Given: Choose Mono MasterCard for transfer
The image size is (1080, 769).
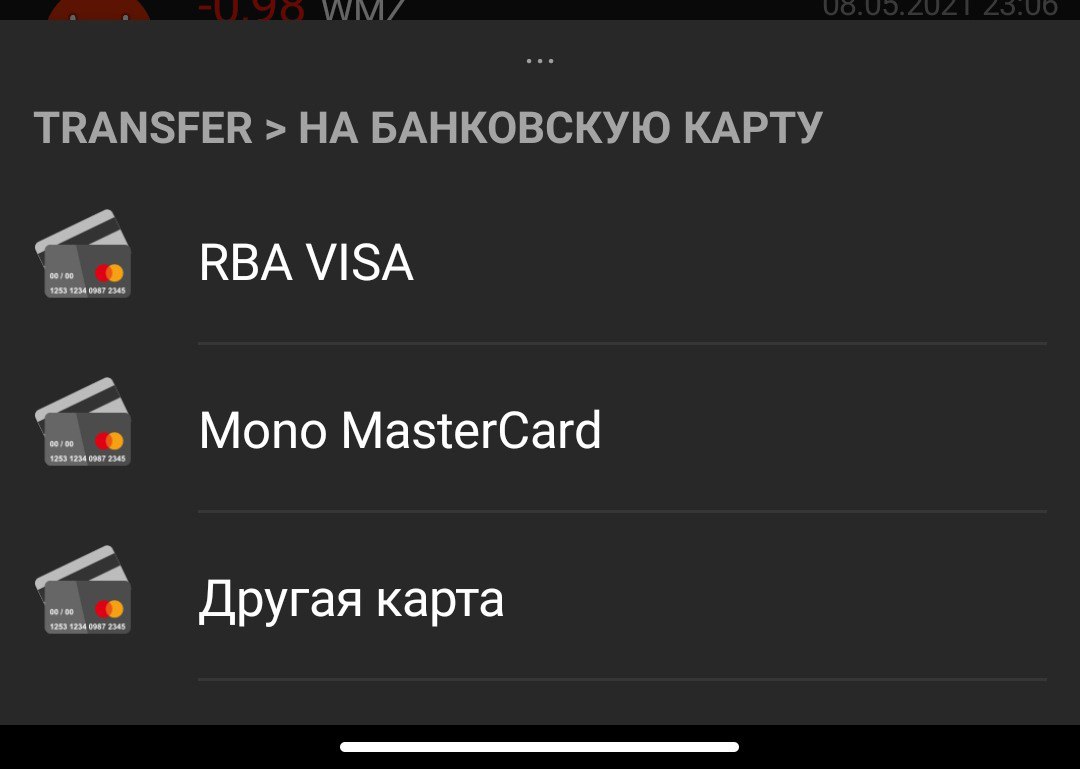Looking at the screenshot, I should click(400, 431).
